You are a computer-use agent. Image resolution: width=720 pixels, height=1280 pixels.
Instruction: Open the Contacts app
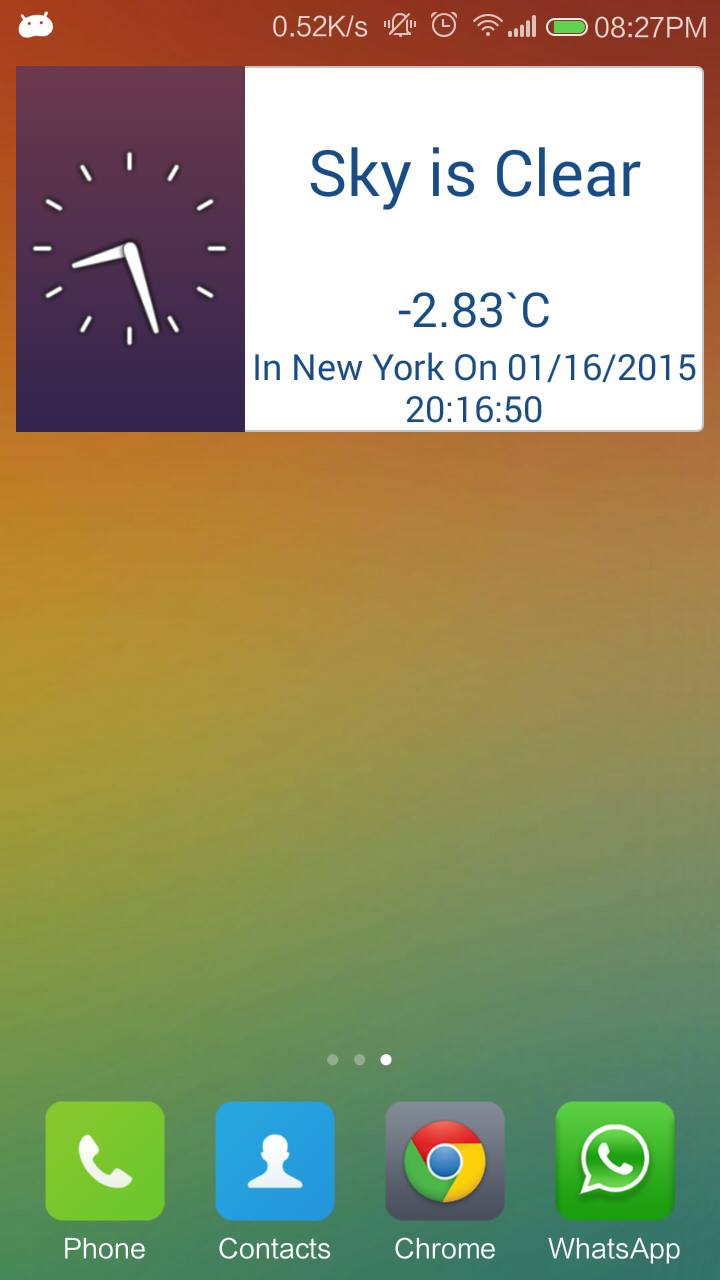point(274,1160)
